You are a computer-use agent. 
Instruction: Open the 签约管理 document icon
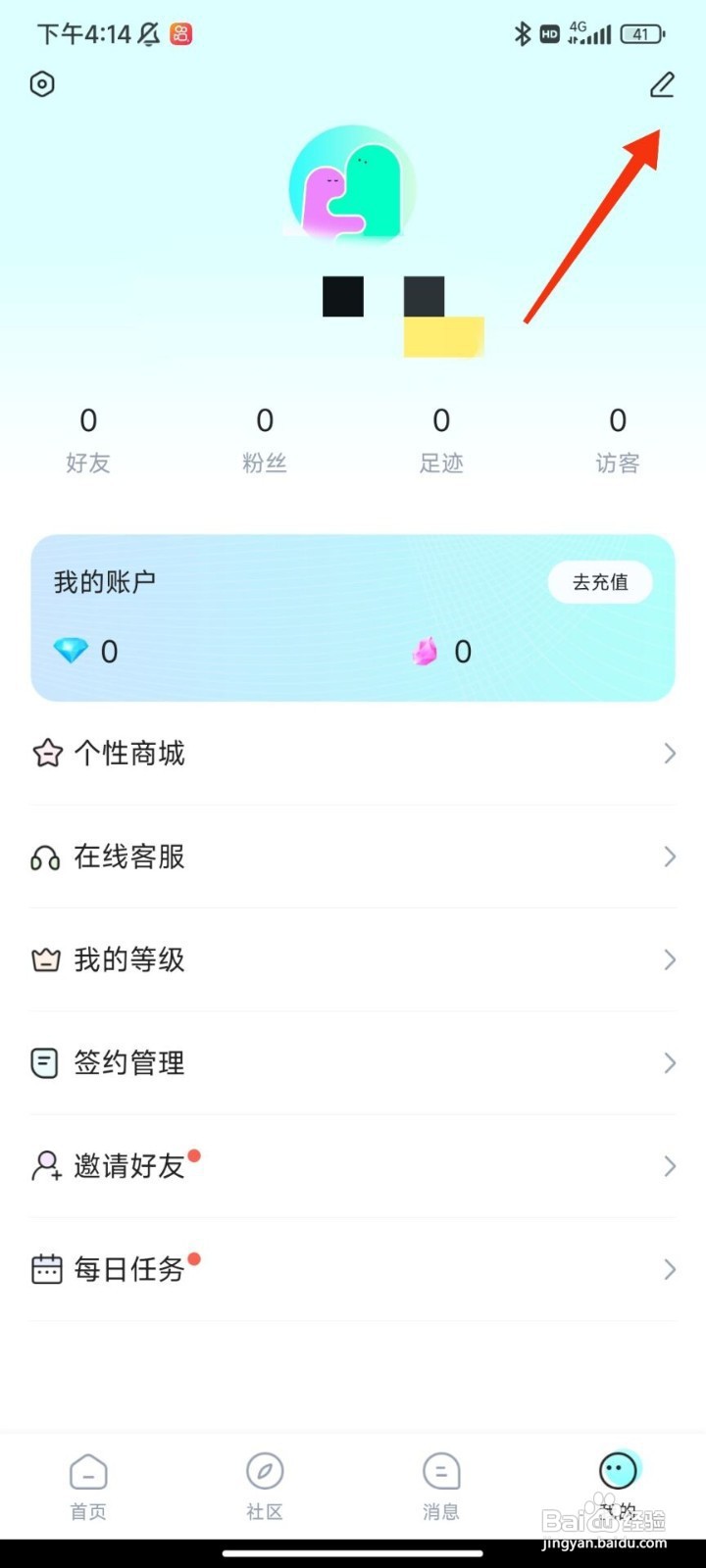tap(45, 1062)
